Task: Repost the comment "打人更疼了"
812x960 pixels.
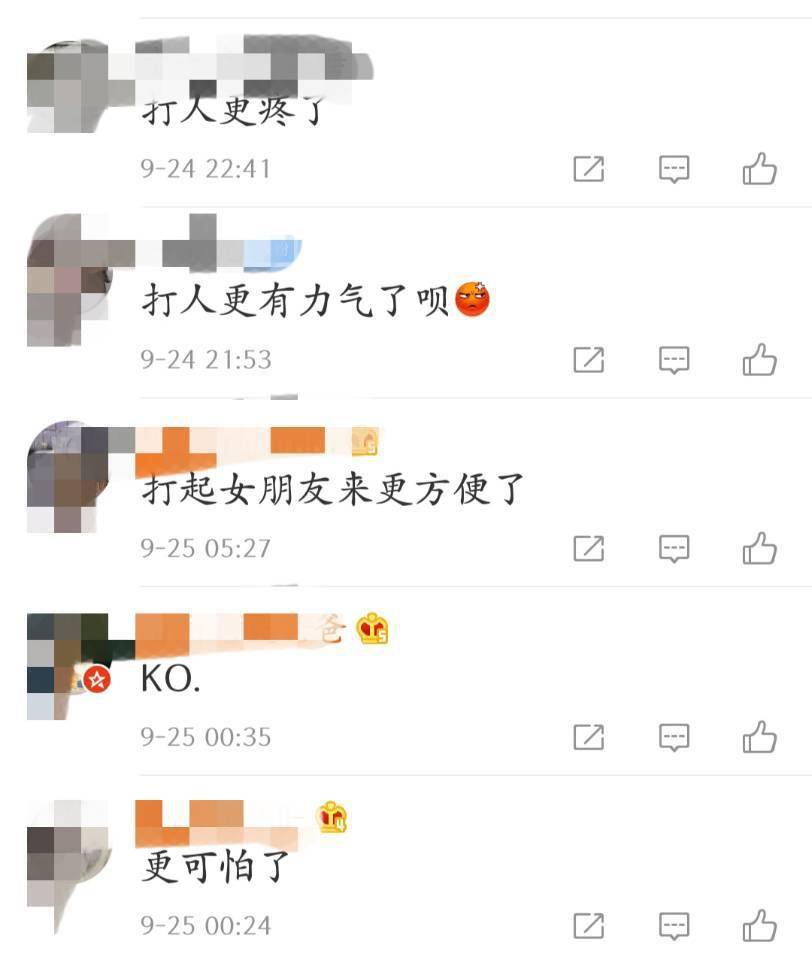Action: pos(589,170)
